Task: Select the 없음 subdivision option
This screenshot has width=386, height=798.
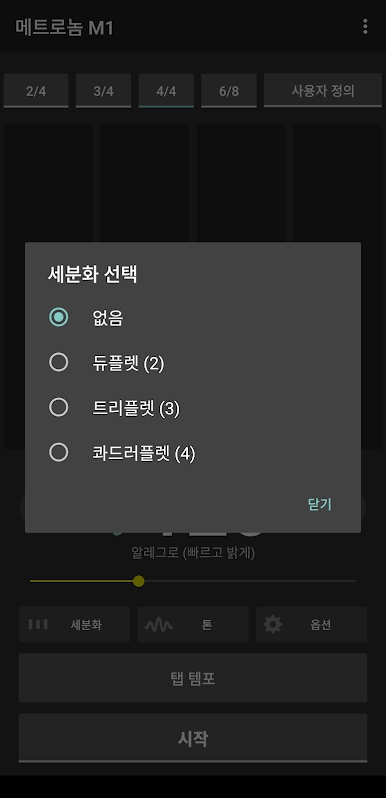Action: (x=192, y=318)
